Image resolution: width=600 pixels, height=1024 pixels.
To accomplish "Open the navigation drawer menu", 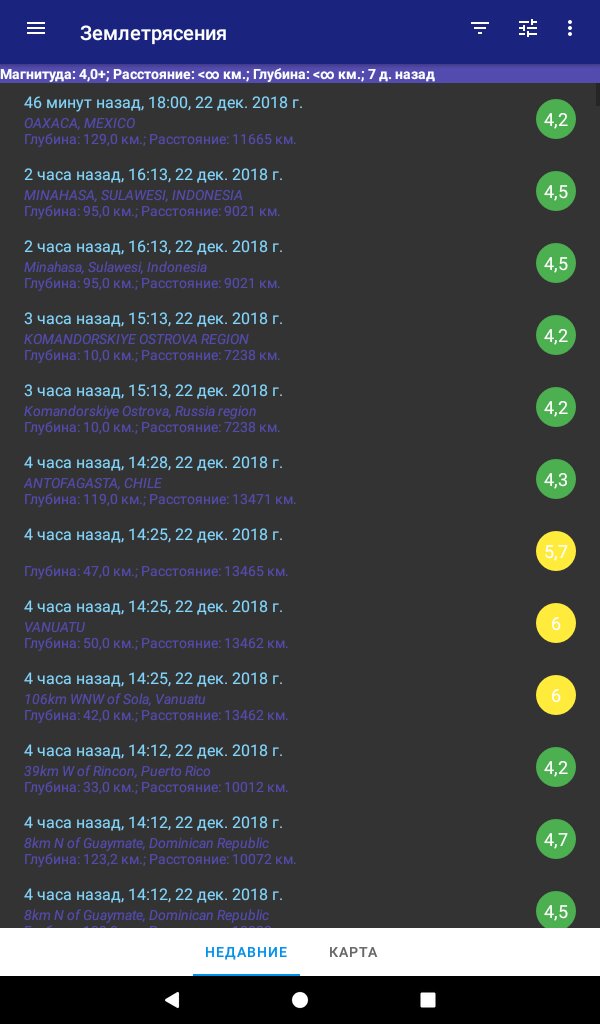I will click(36, 29).
